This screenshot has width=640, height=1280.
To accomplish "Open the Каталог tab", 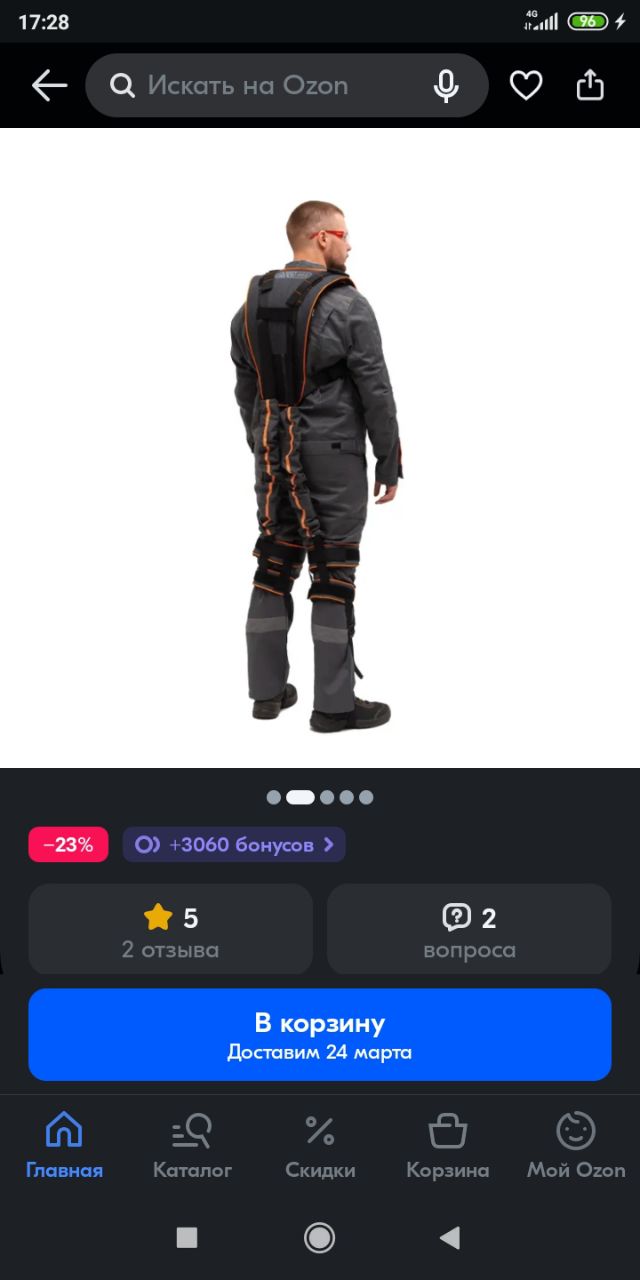I will (x=192, y=1146).
